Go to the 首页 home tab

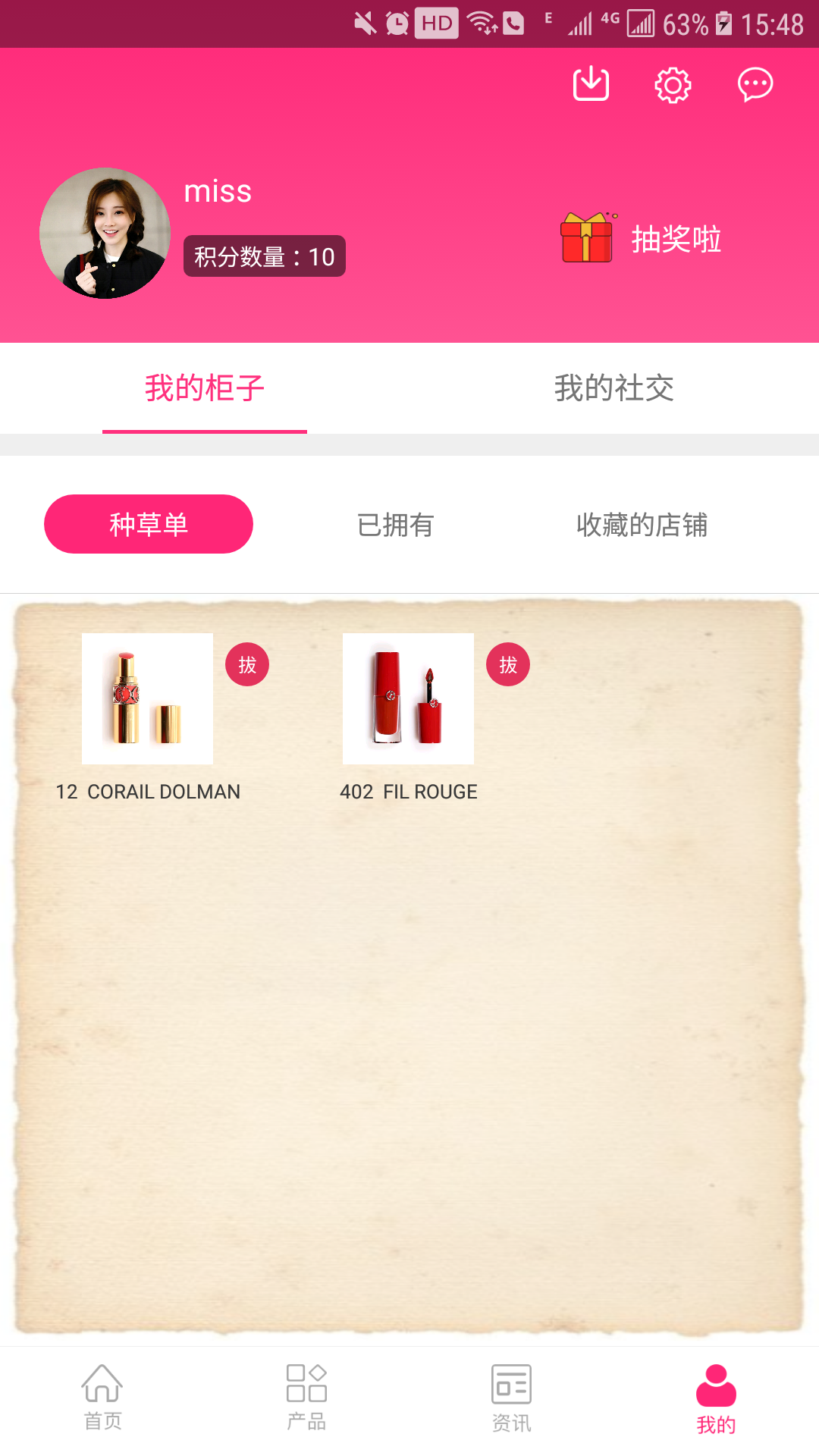pos(102,1398)
